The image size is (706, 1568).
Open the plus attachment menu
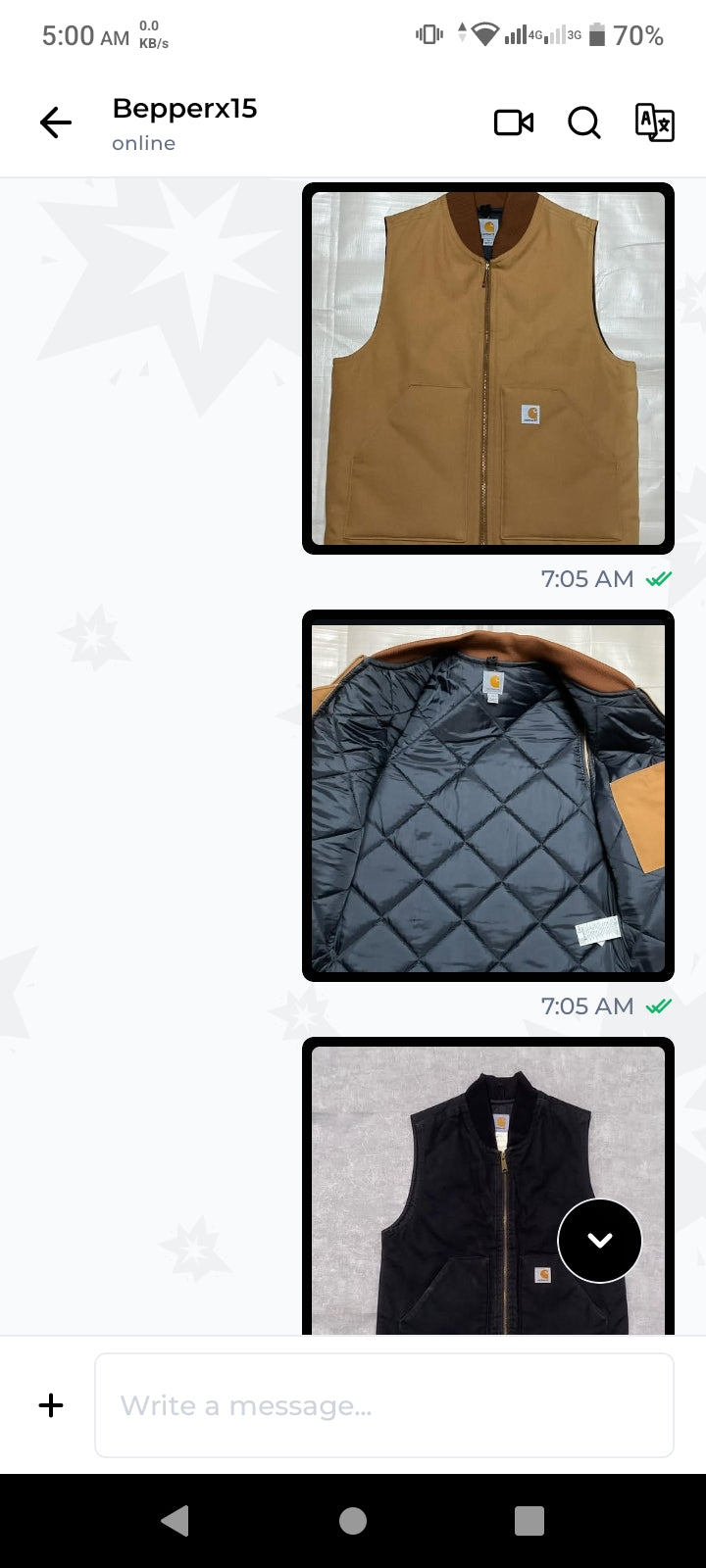[x=51, y=1405]
